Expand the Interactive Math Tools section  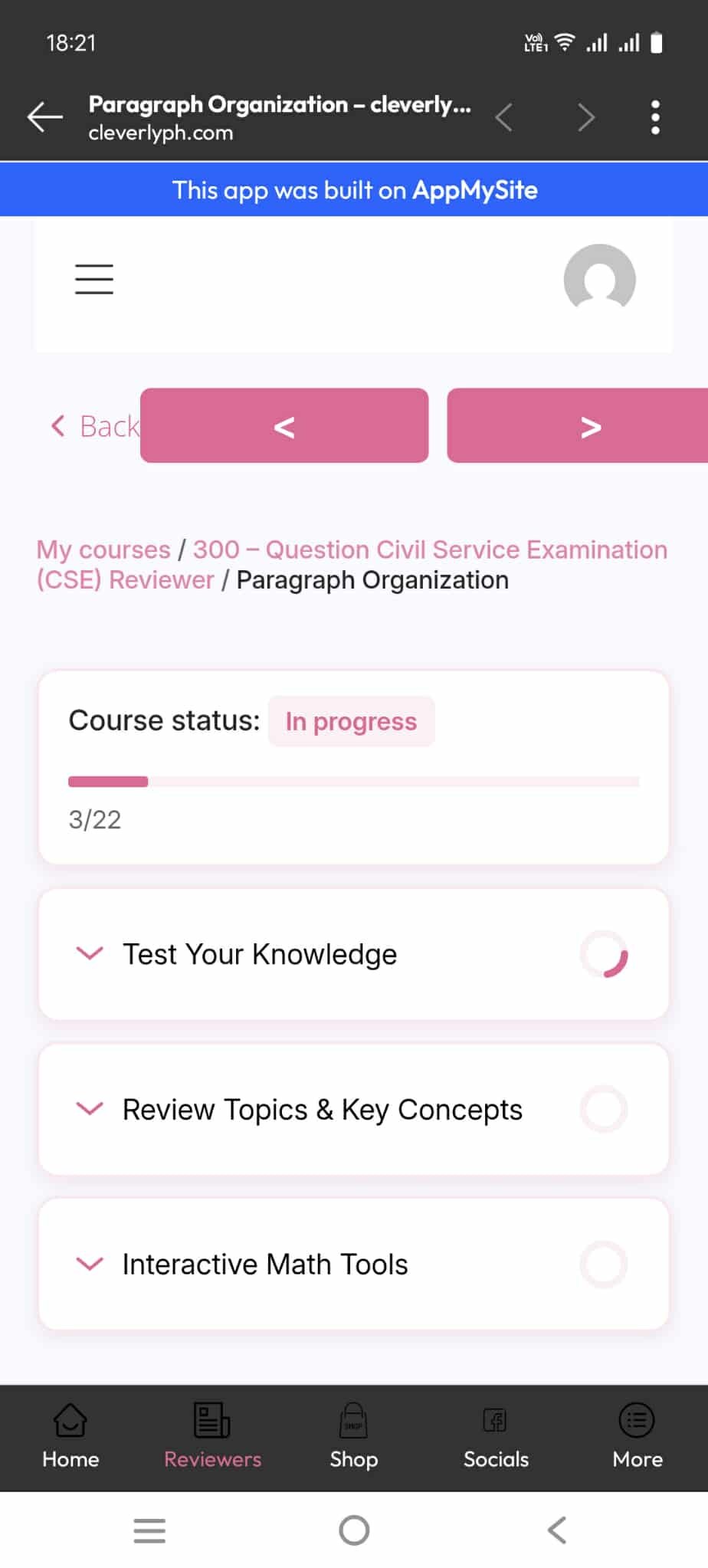click(264, 1265)
